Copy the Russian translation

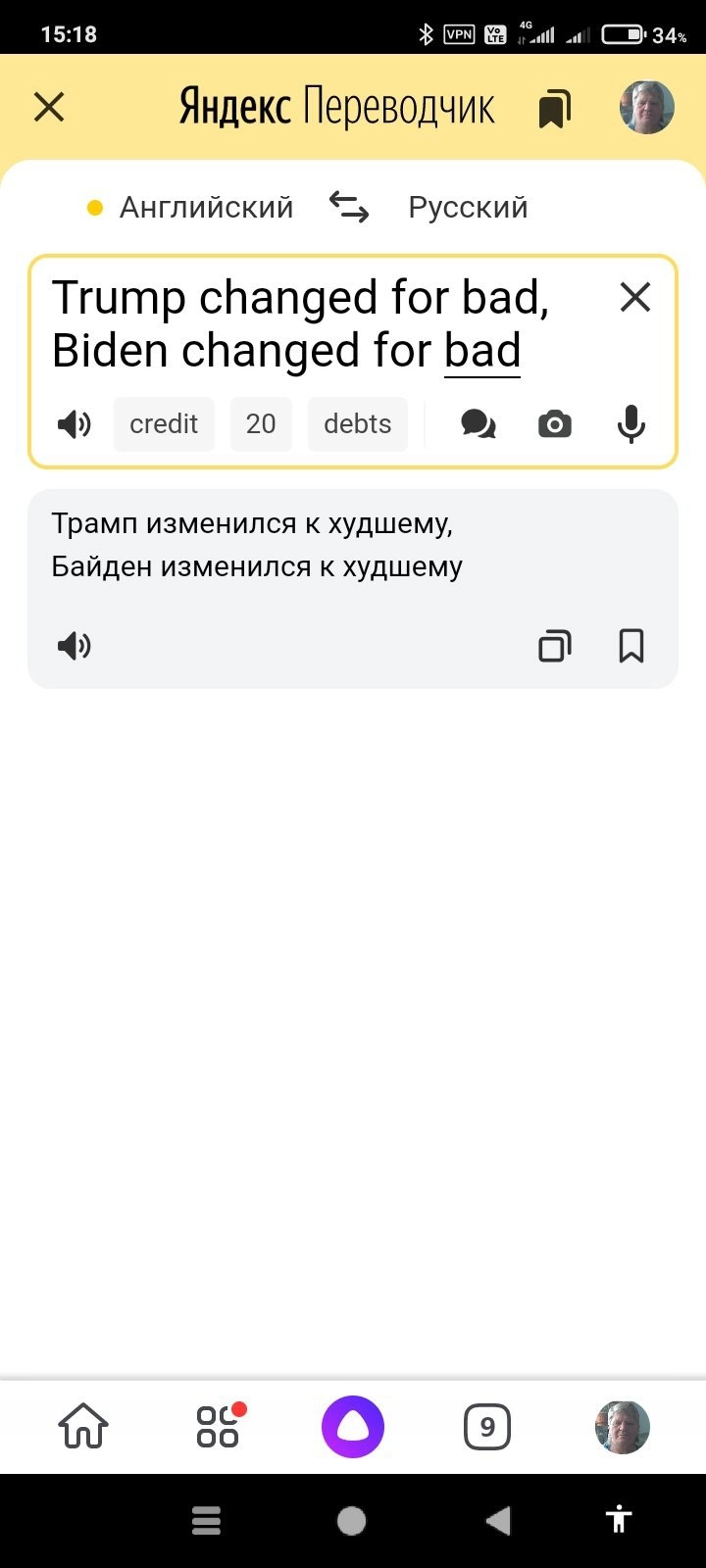pos(554,647)
